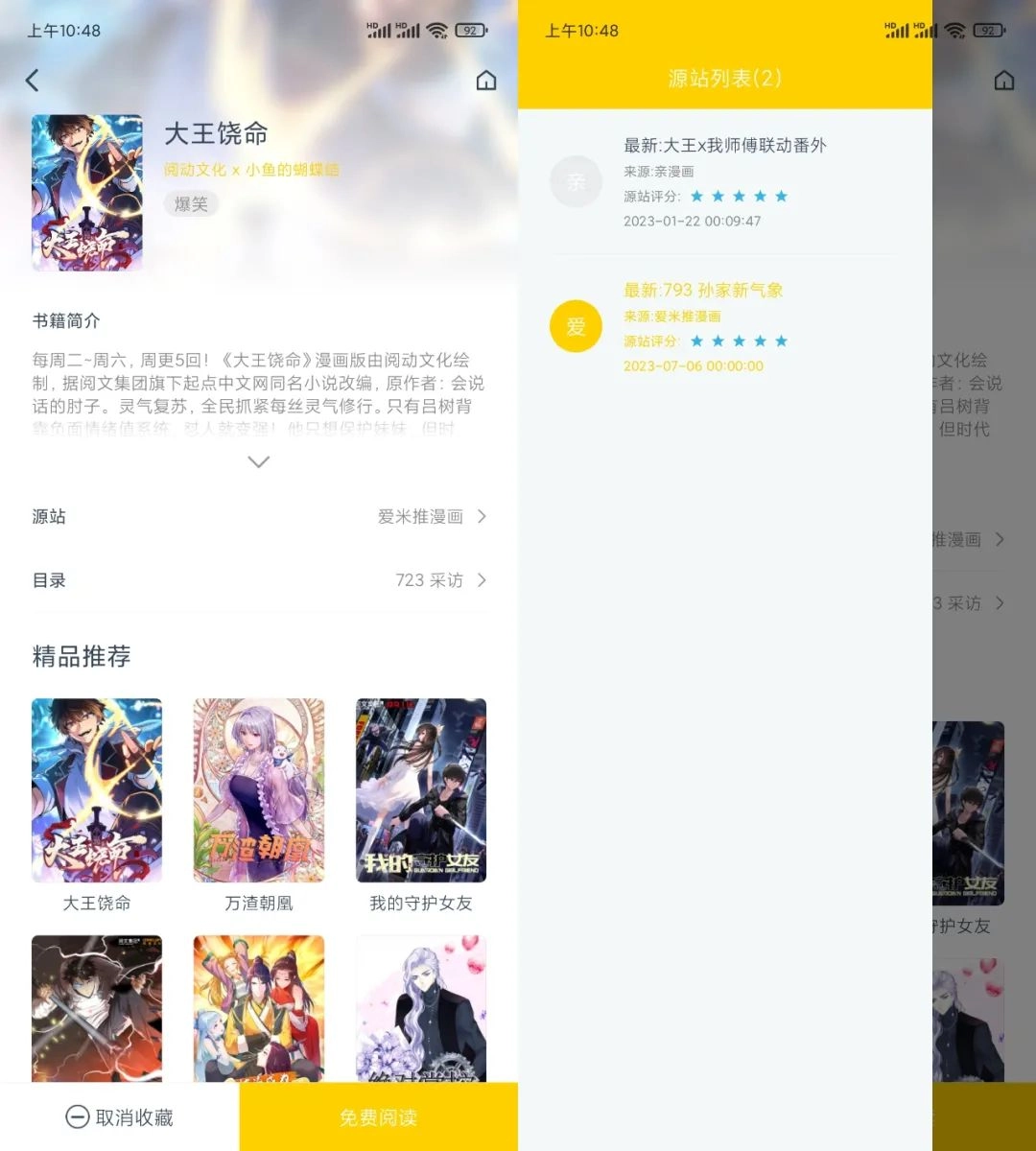Open the 爱米推漫画 source avatar icon
The width and height of the screenshot is (1036, 1151).
[x=576, y=326]
